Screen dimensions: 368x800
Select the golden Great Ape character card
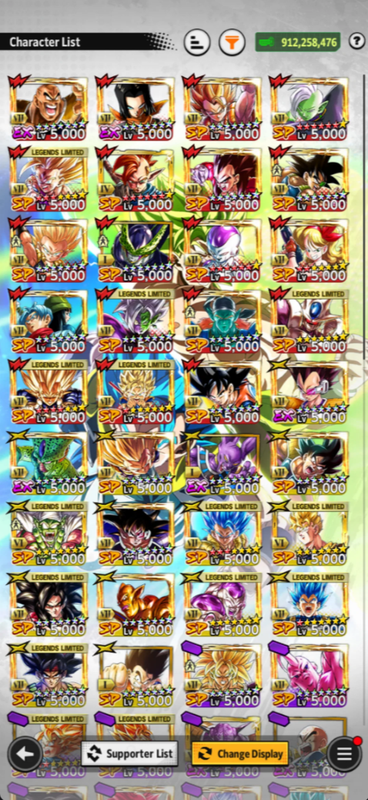click(135, 605)
